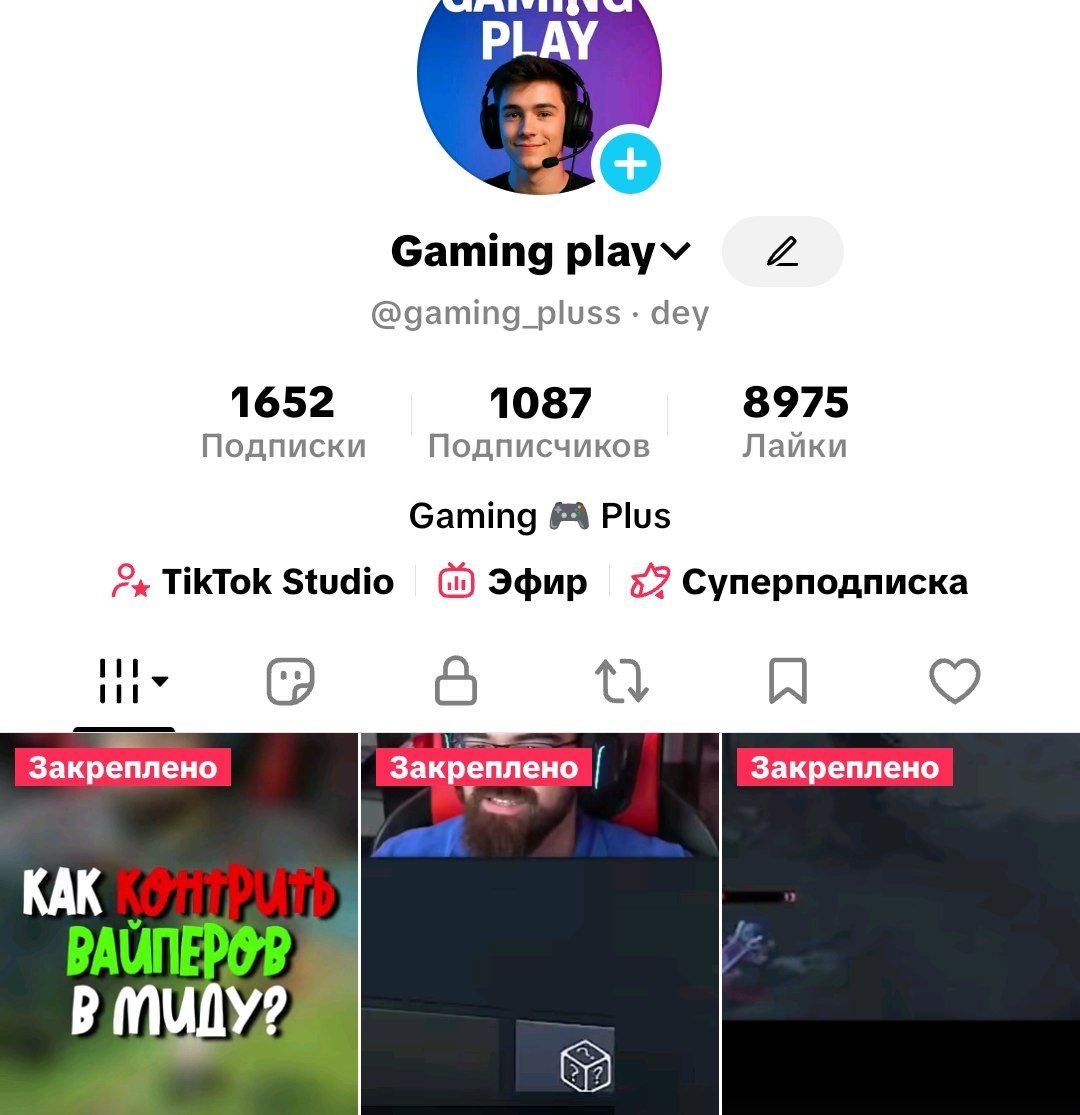Open the edit profile pencil button
The width and height of the screenshot is (1080, 1115).
pos(782,252)
